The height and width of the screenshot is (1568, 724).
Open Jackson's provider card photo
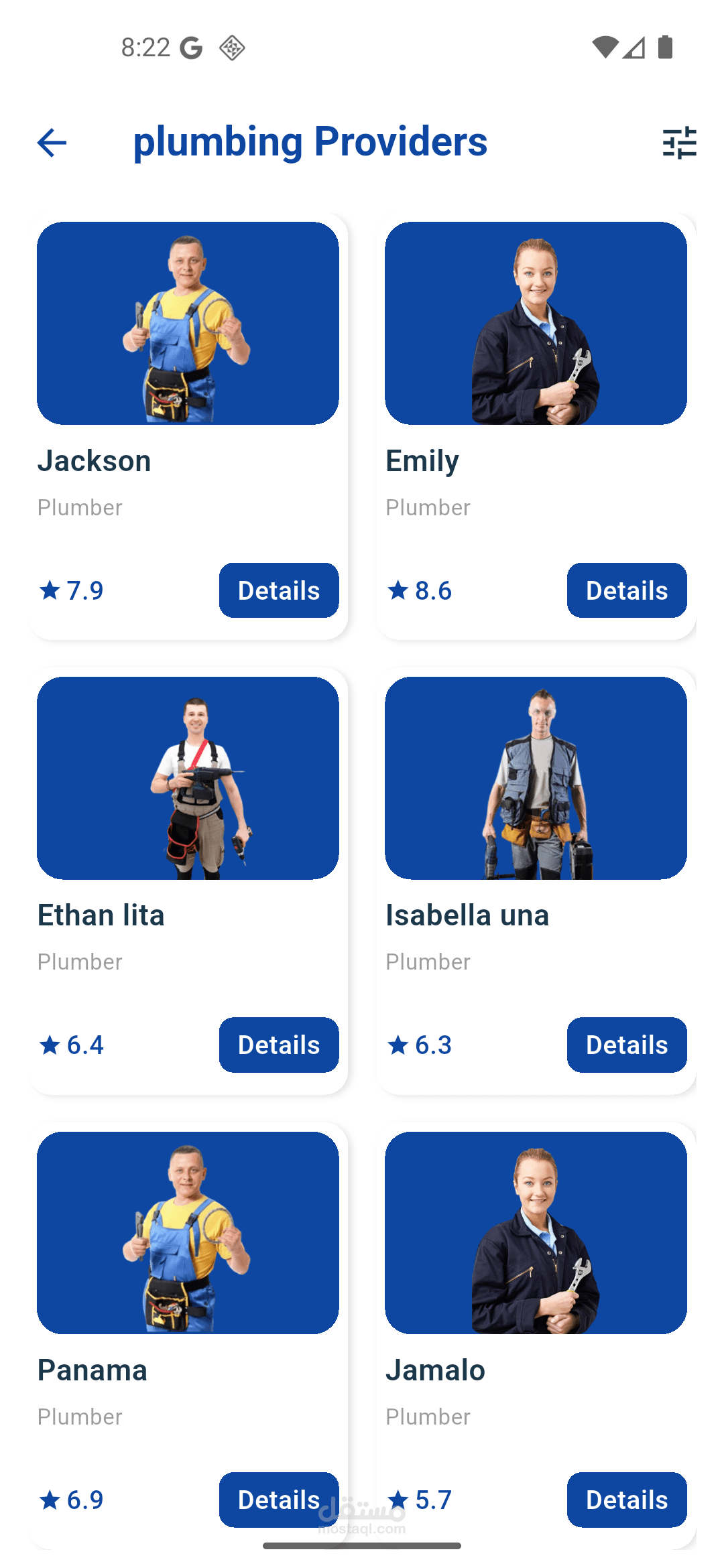point(188,323)
